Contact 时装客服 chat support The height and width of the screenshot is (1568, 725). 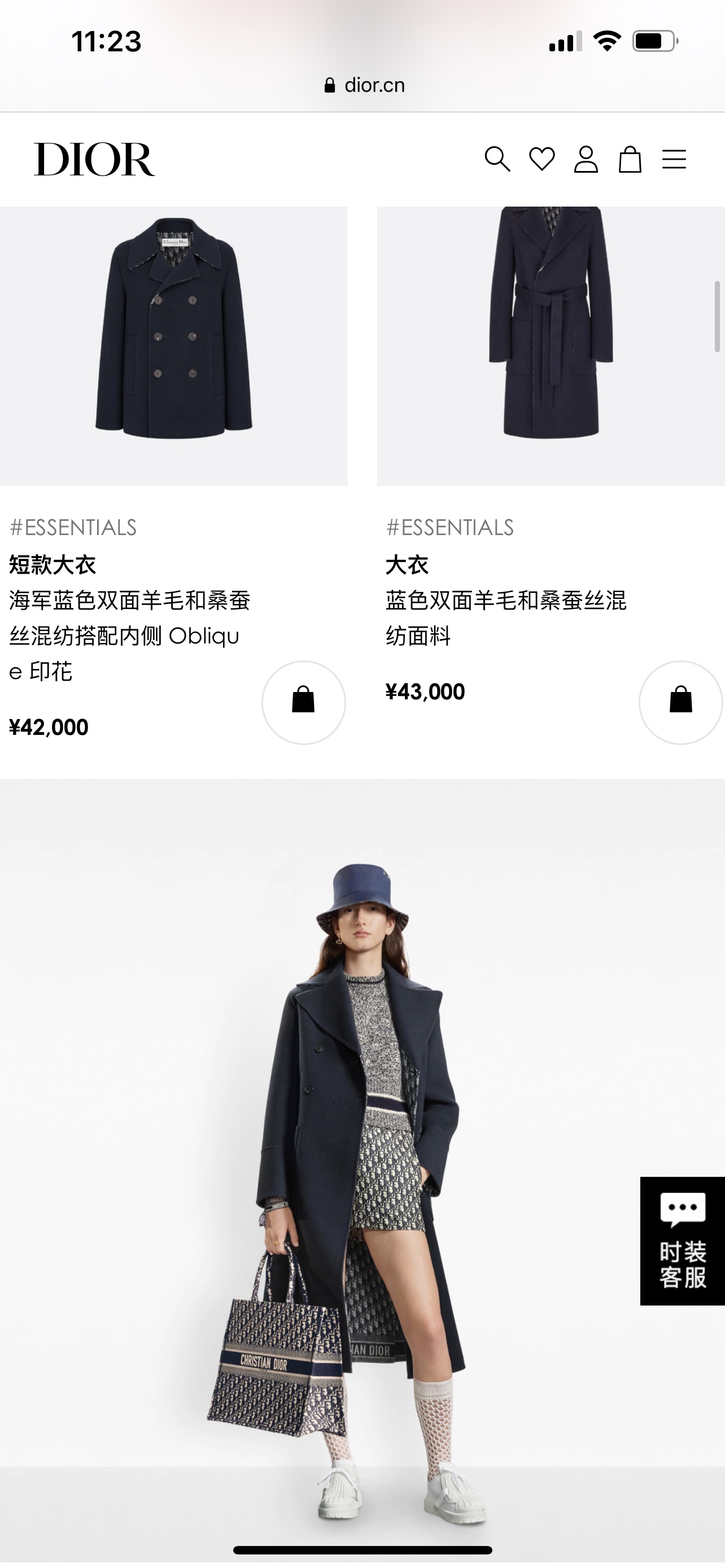(683, 1240)
